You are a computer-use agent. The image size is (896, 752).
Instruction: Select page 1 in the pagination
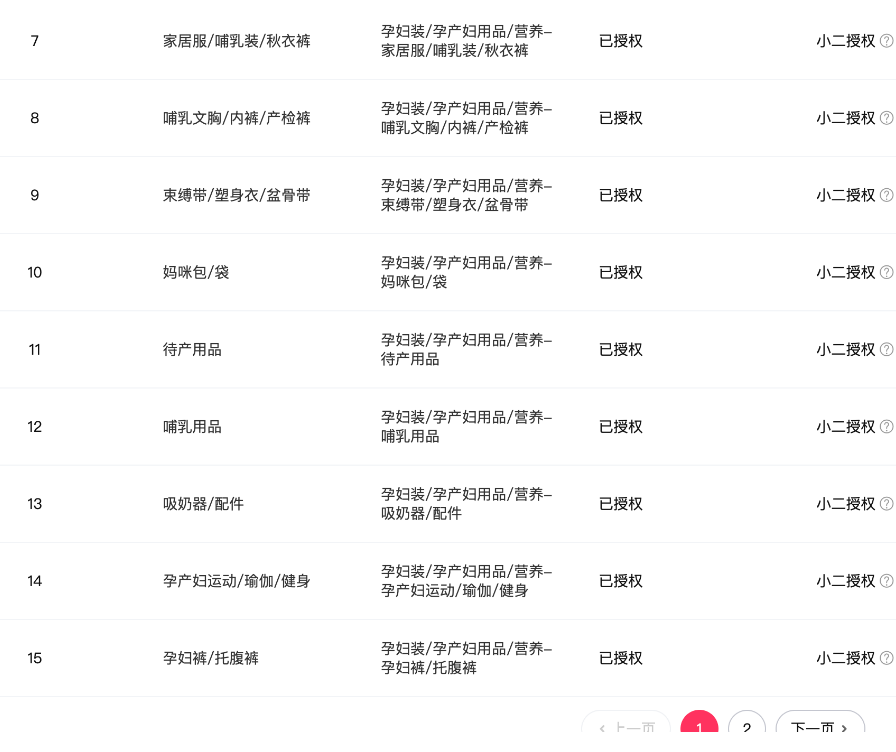click(x=699, y=728)
